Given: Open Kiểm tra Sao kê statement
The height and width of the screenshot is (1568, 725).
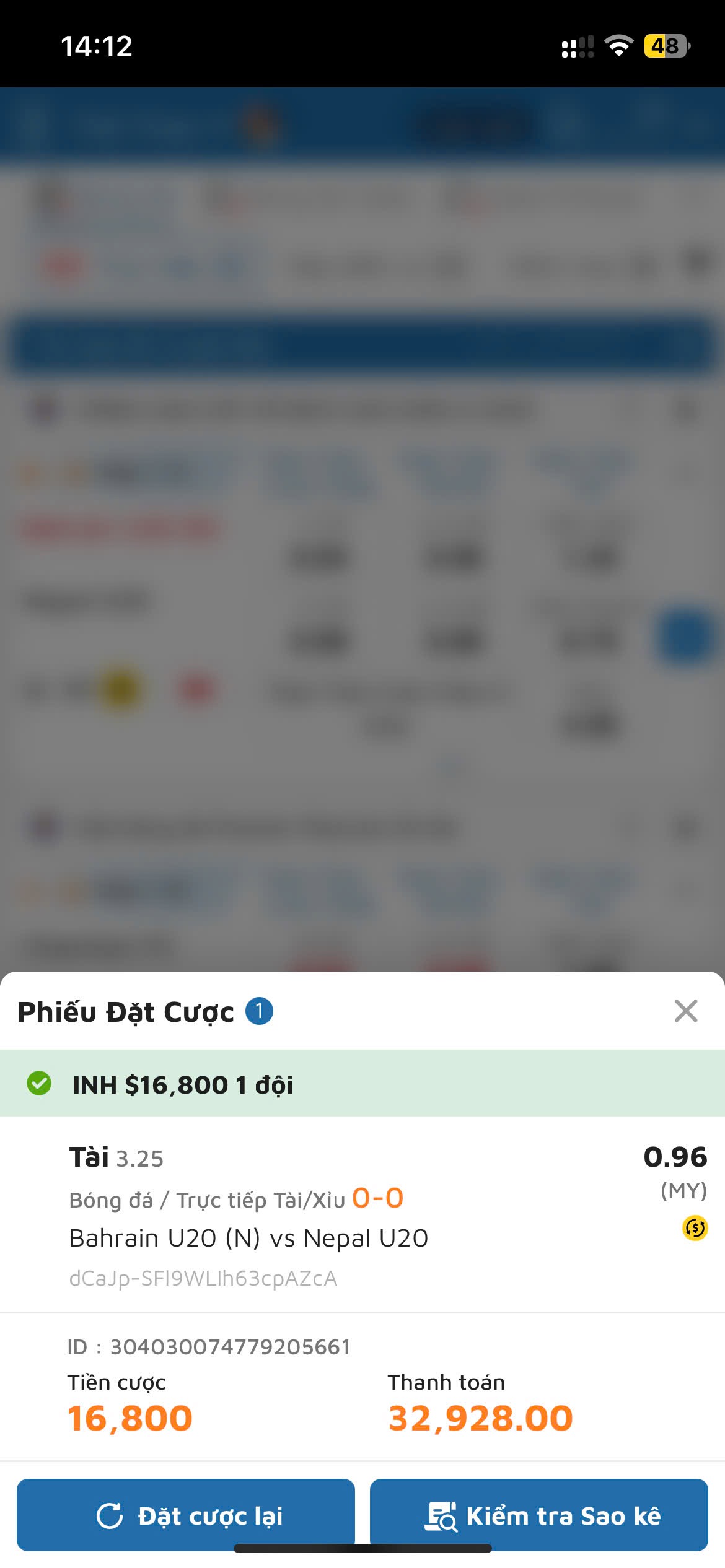Looking at the screenshot, I should tap(538, 1515).
